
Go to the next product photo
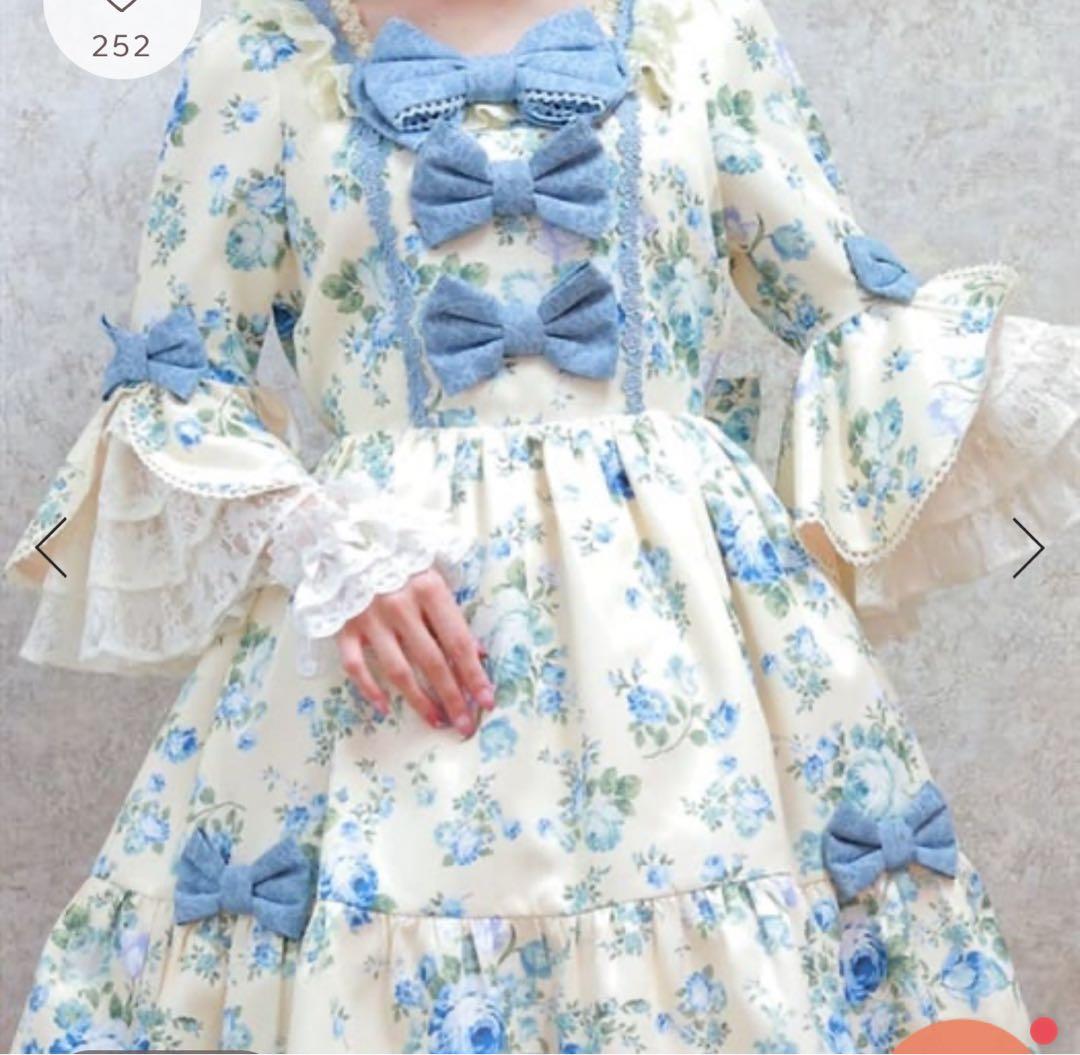pyautogui.click(x=1027, y=547)
